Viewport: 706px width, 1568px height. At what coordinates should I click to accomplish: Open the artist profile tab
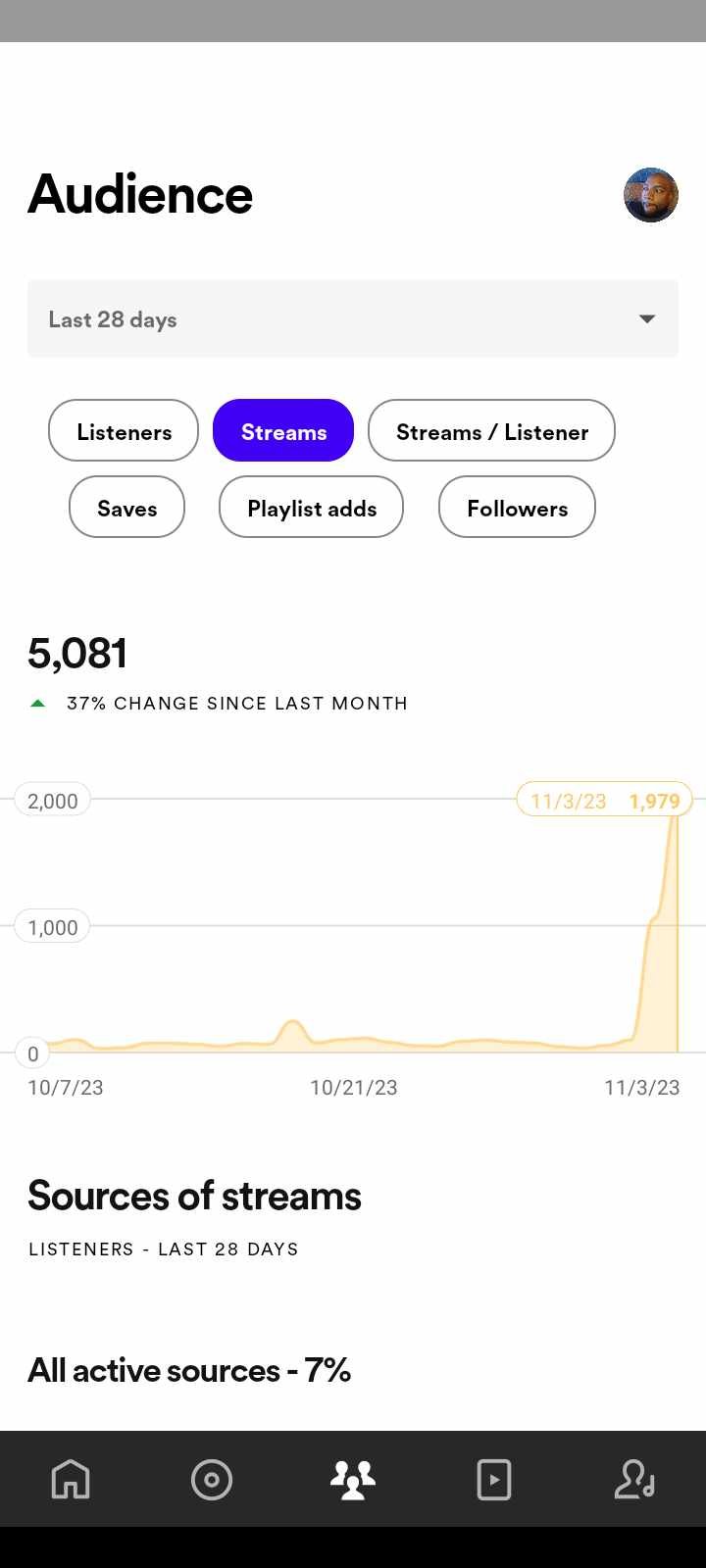[x=634, y=1479]
